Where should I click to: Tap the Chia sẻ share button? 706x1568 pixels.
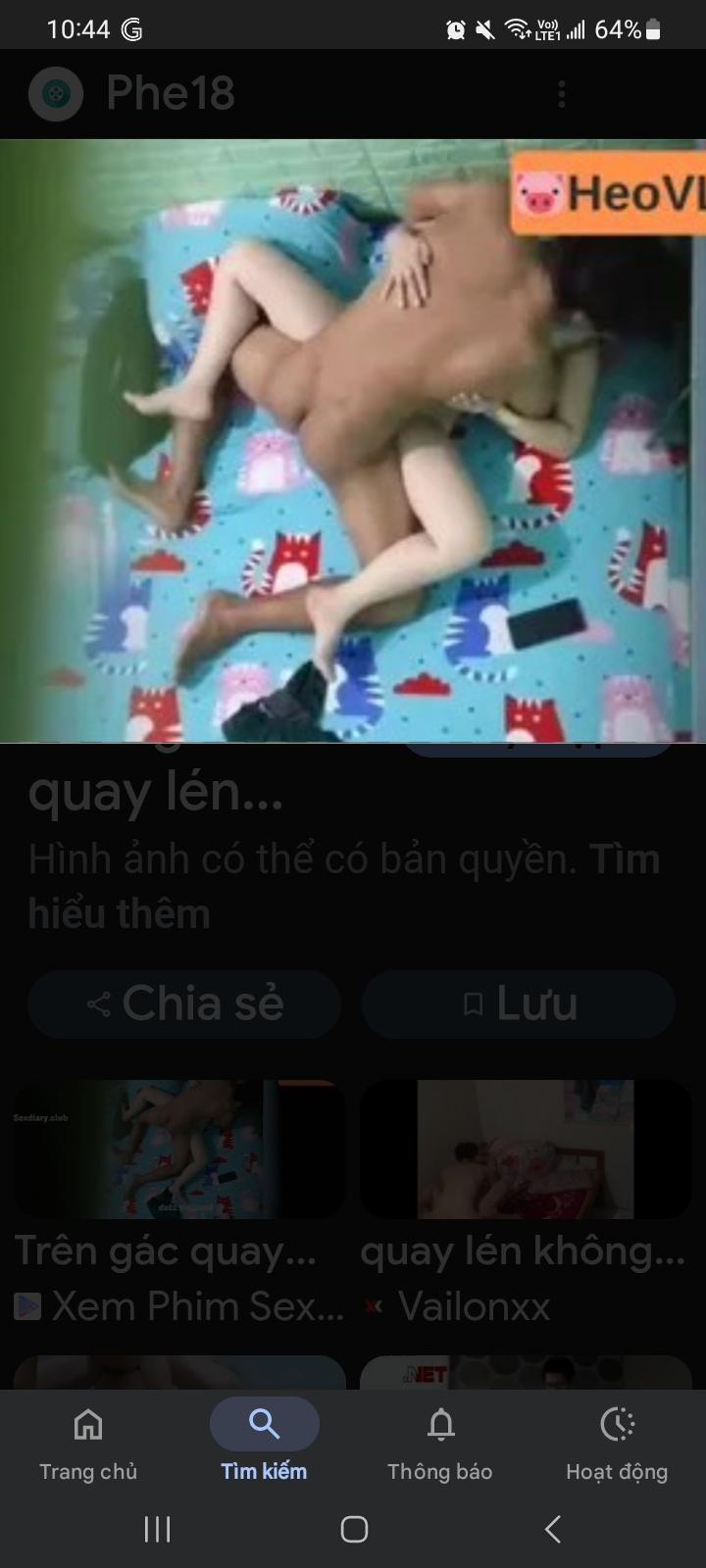tap(184, 1004)
